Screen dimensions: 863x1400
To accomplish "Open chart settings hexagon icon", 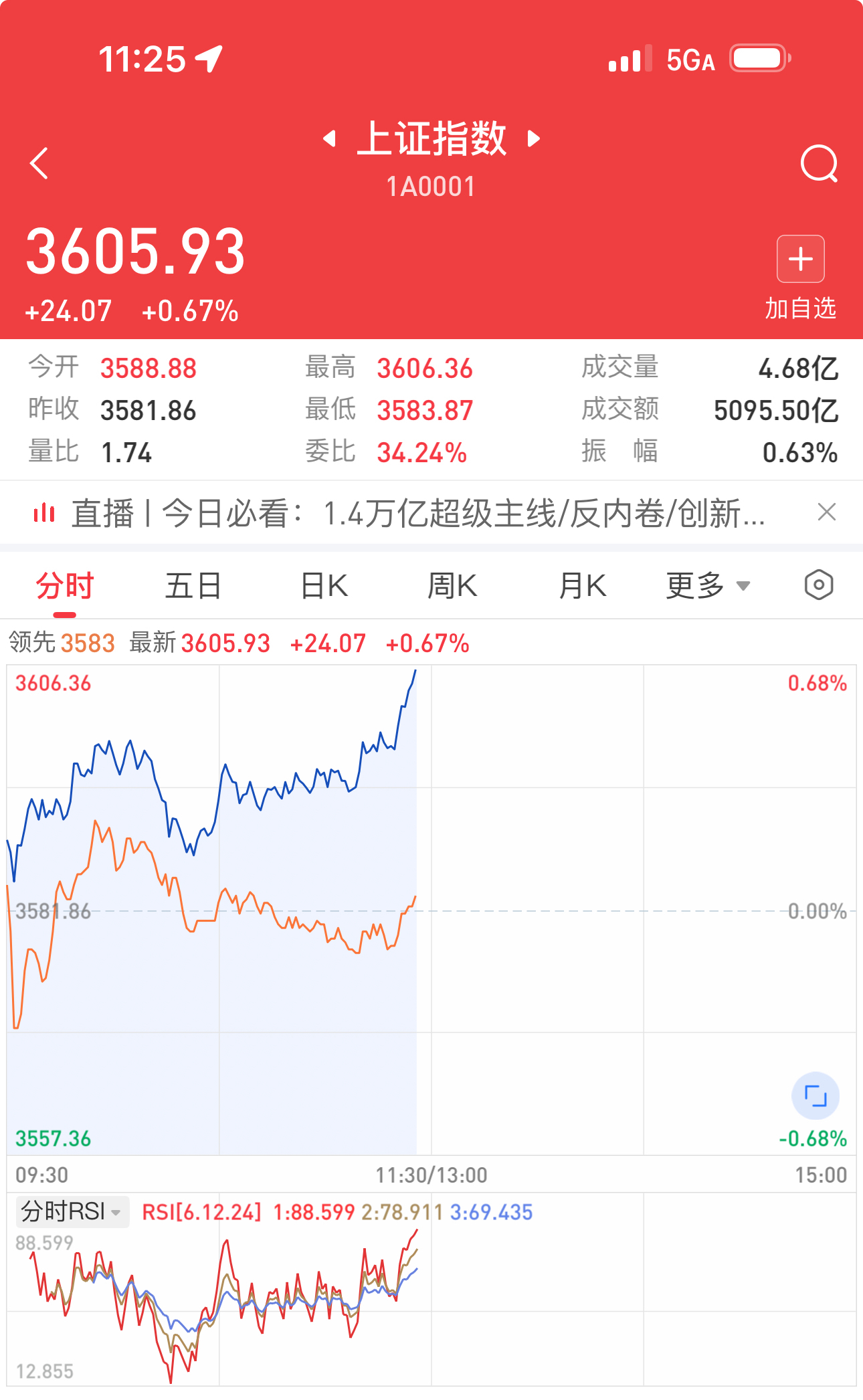I will click(x=819, y=585).
